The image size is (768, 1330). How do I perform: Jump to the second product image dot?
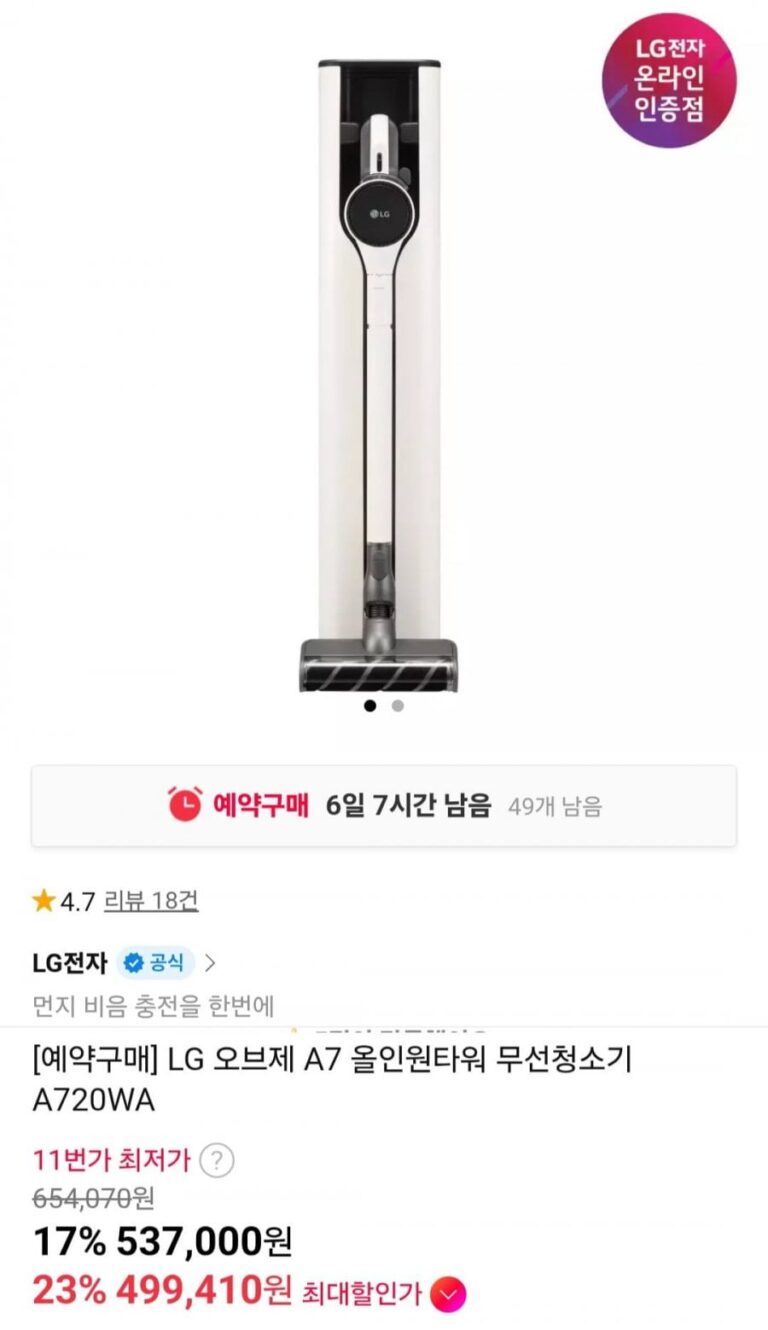(398, 705)
